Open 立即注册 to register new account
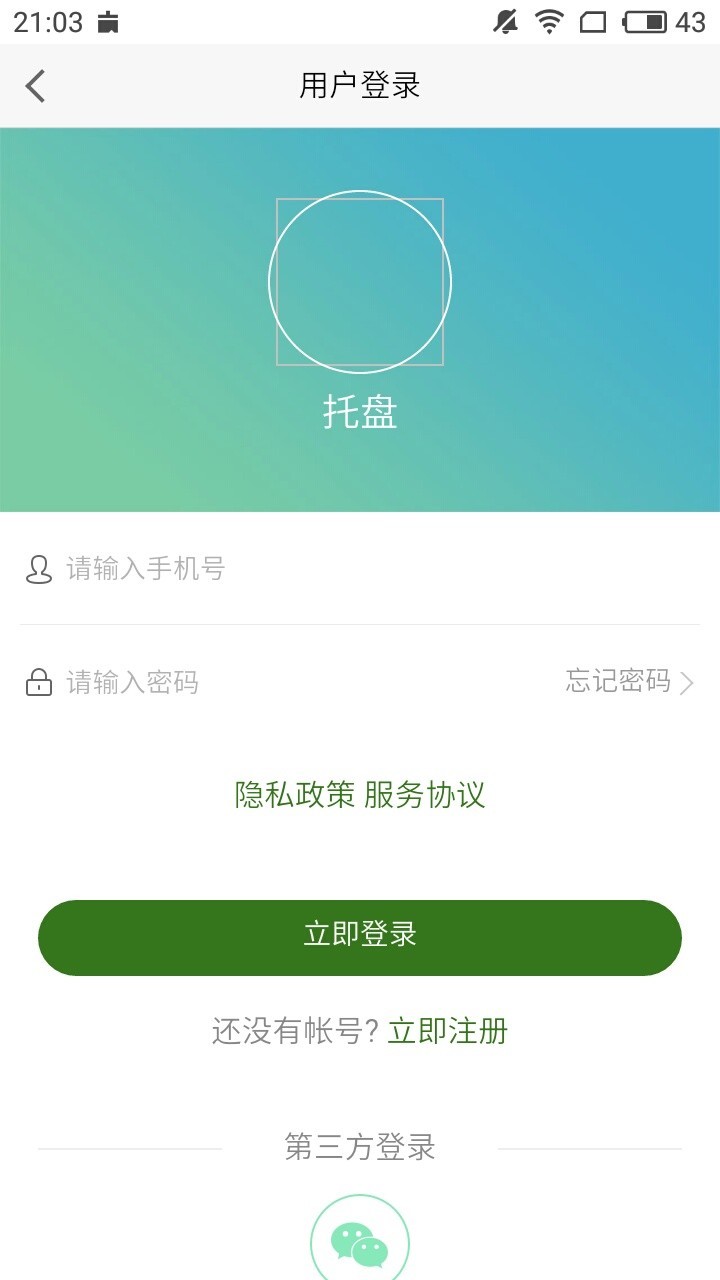This screenshot has width=720, height=1280. click(x=448, y=1030)
